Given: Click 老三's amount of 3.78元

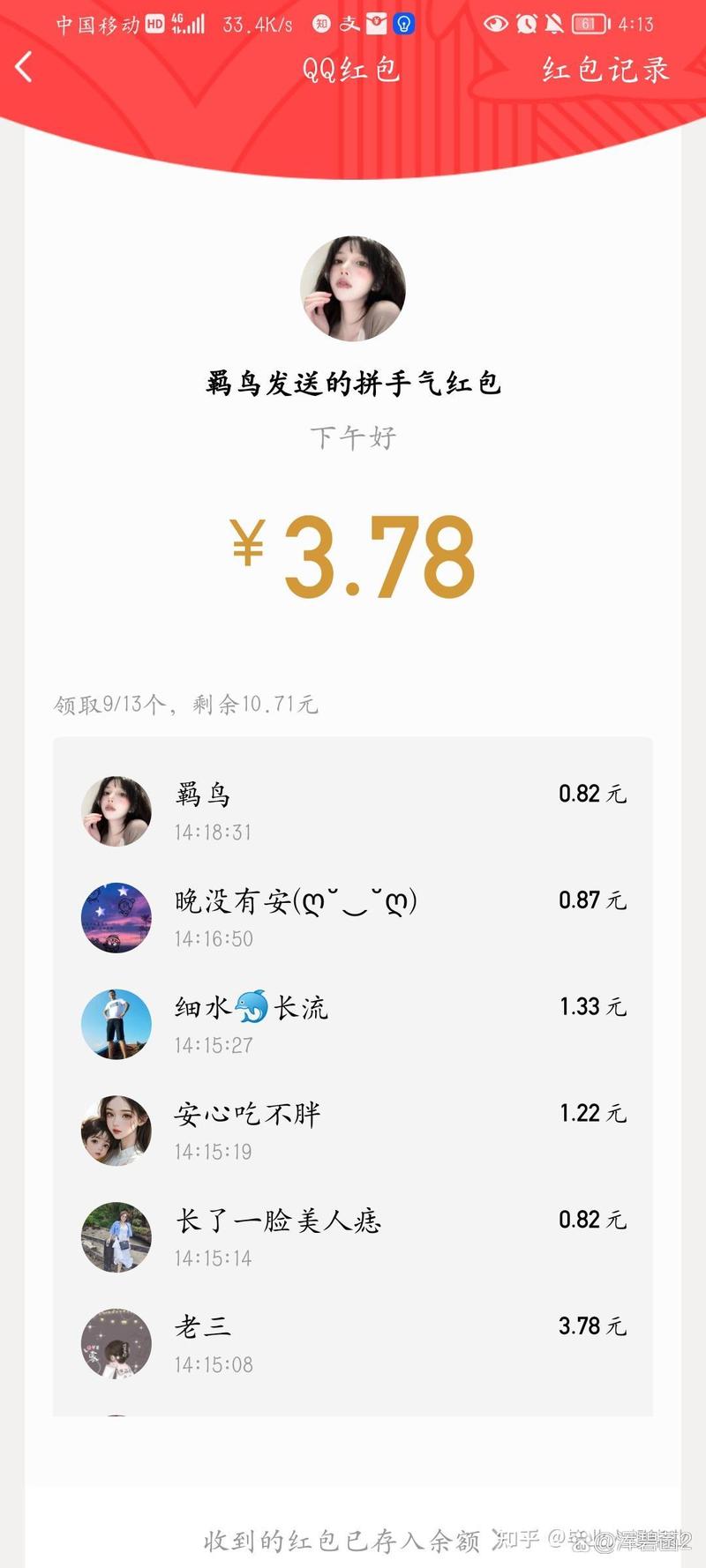Looking at the screenshot, I should (593, 1326).
